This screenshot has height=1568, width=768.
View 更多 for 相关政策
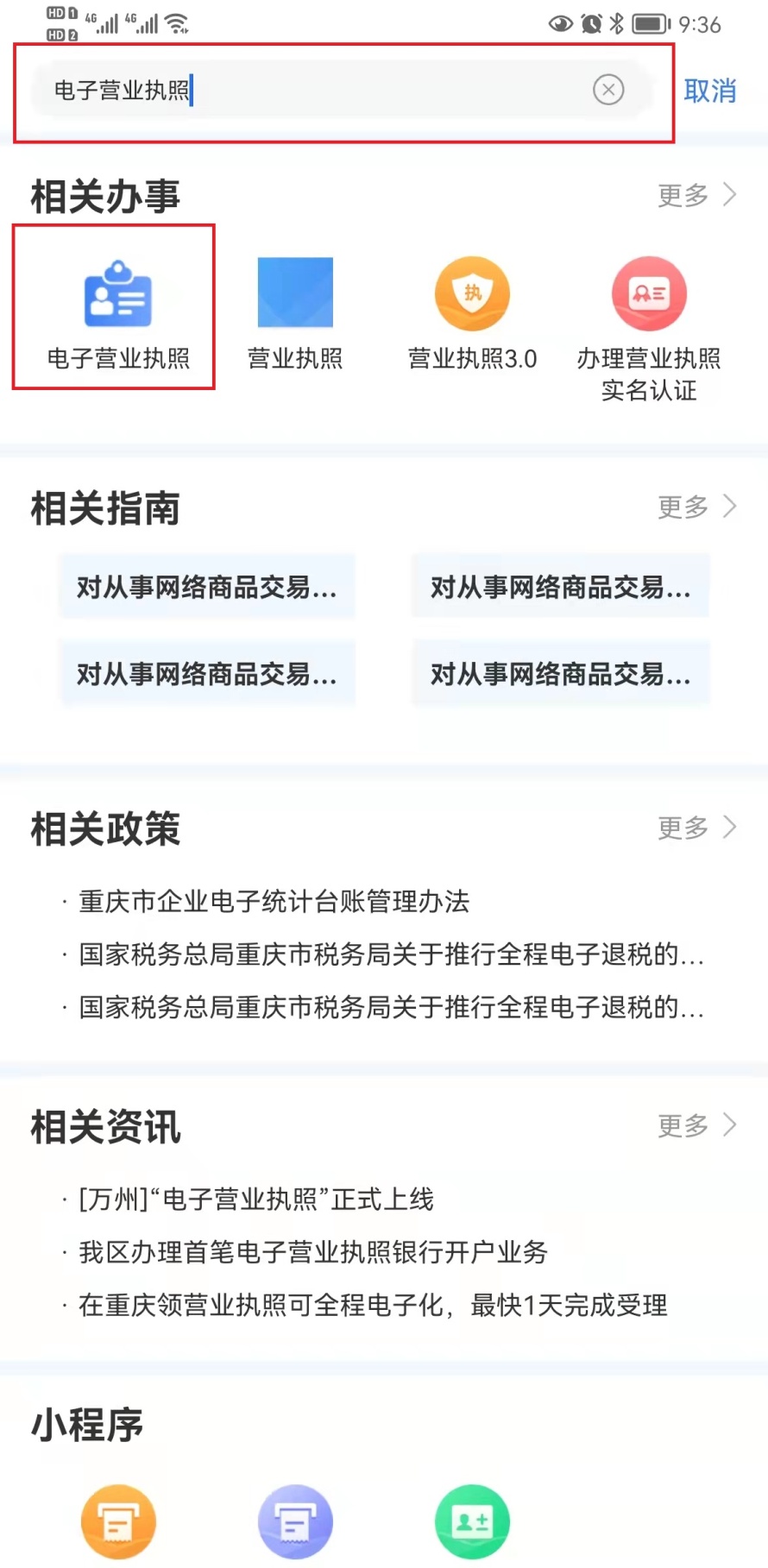click(x=697, y=828)
